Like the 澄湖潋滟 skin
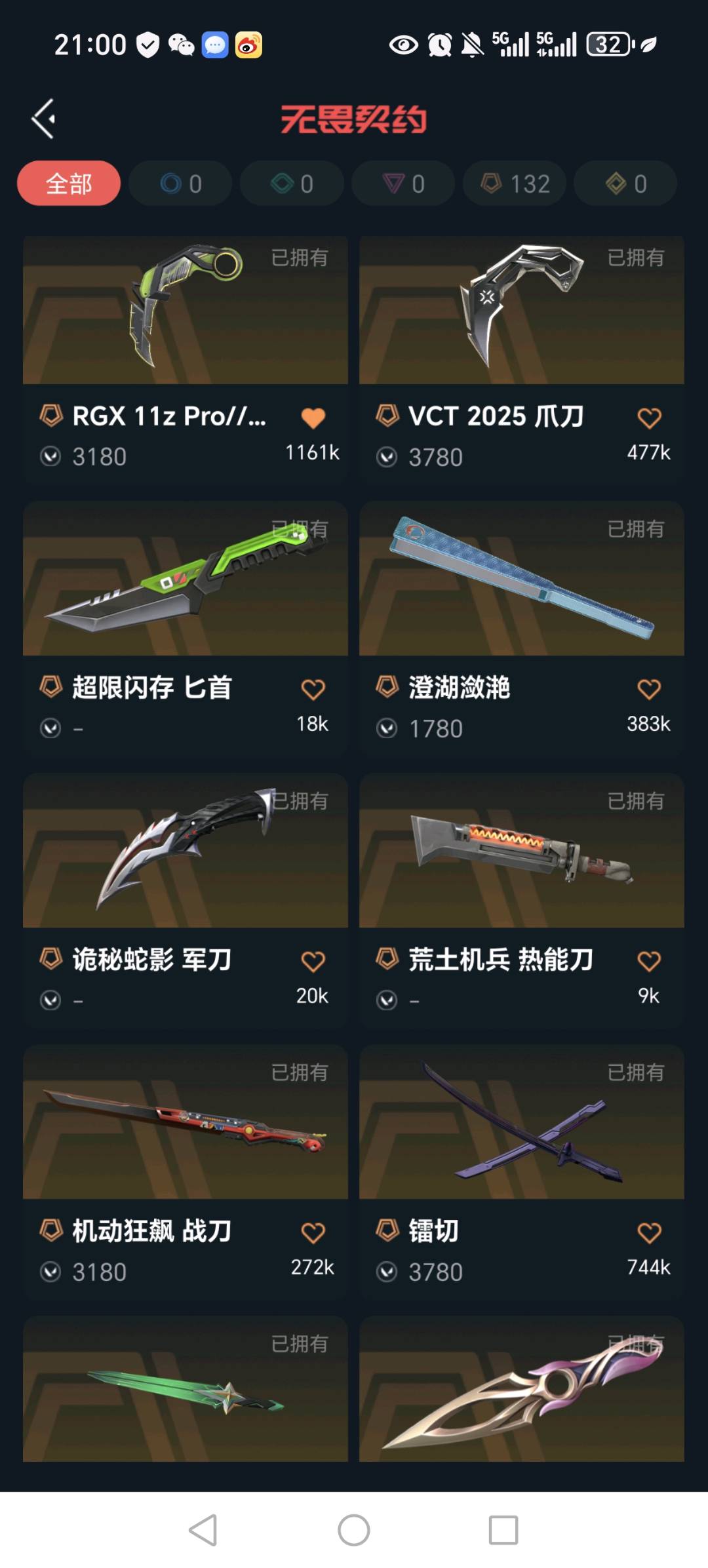This screenshot has height=1568, width=708. pos(649,689)
